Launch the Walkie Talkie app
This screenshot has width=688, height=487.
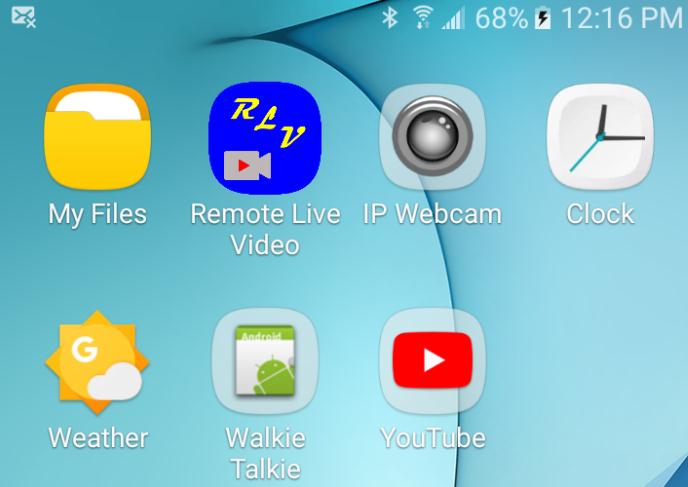[x=265, y=363]
